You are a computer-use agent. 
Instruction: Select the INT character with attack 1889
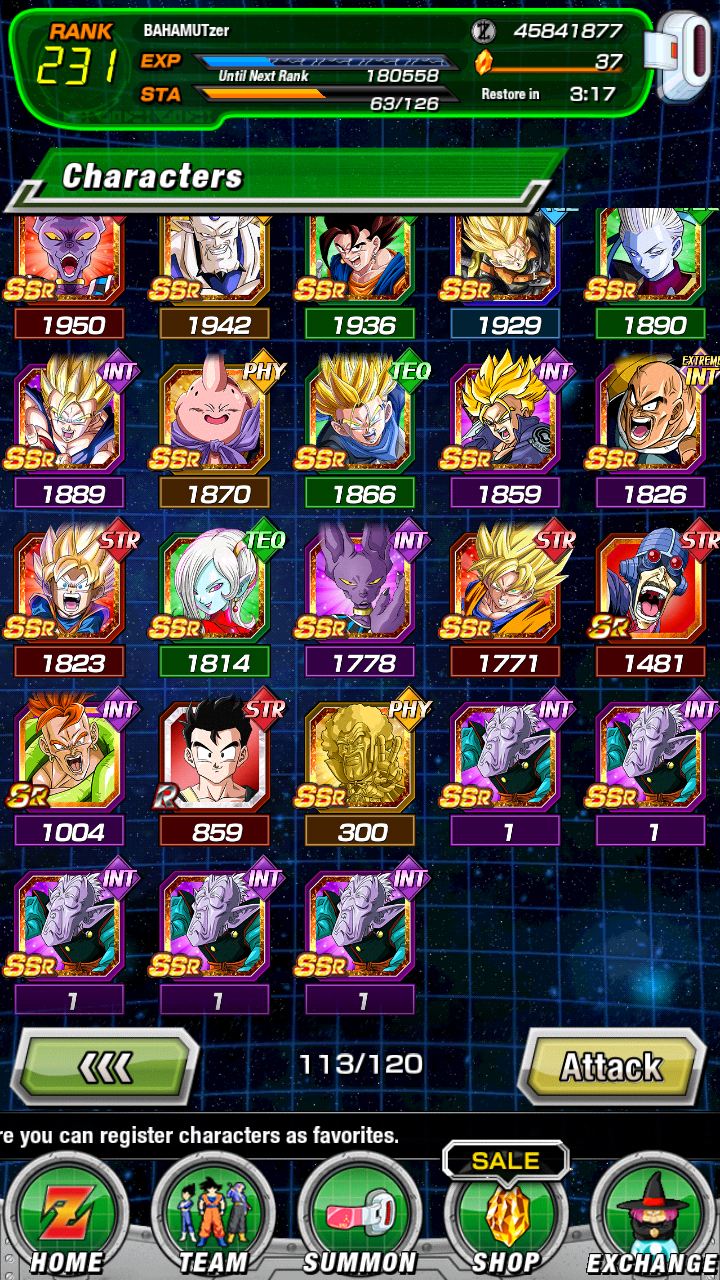point(70,420)
